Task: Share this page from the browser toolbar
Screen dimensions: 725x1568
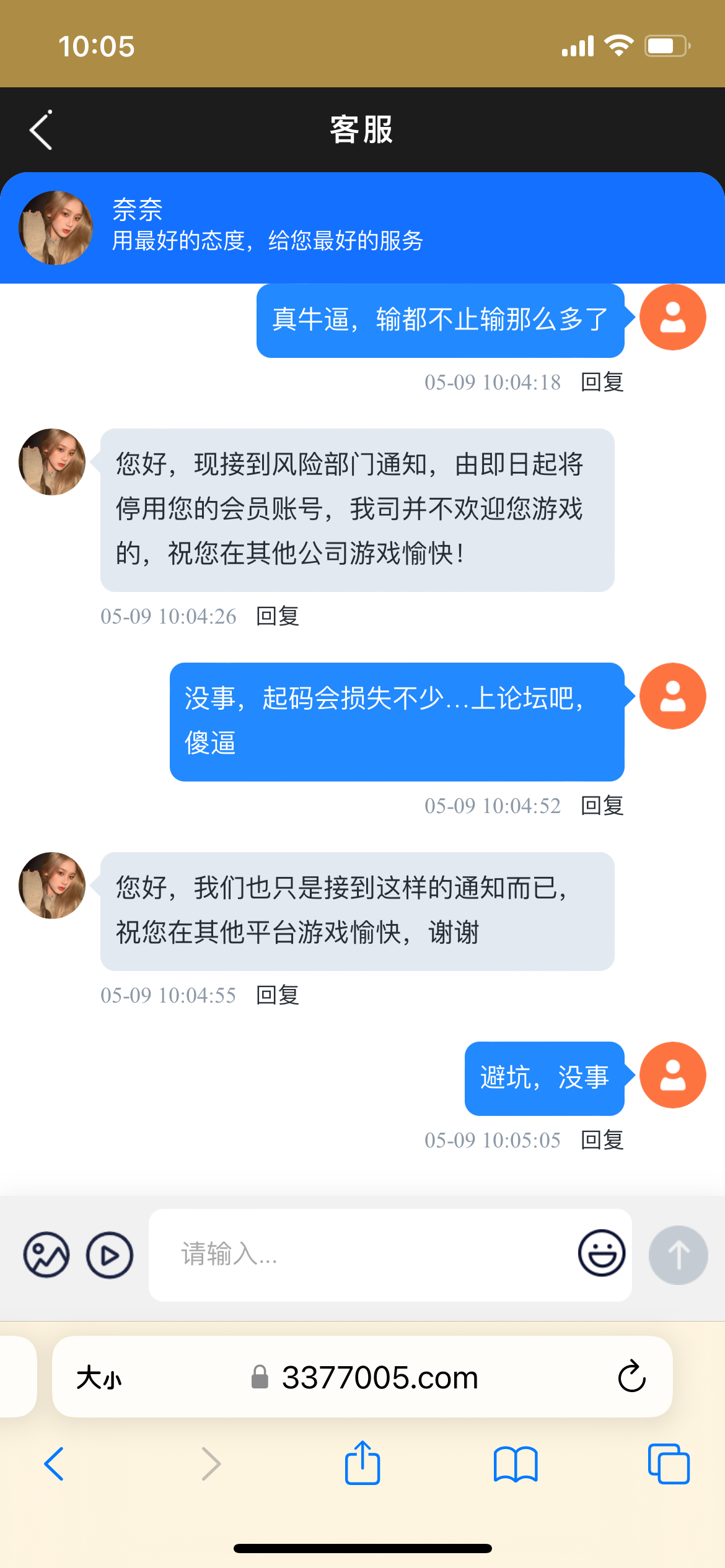Action: click(x=362, y=1463)
